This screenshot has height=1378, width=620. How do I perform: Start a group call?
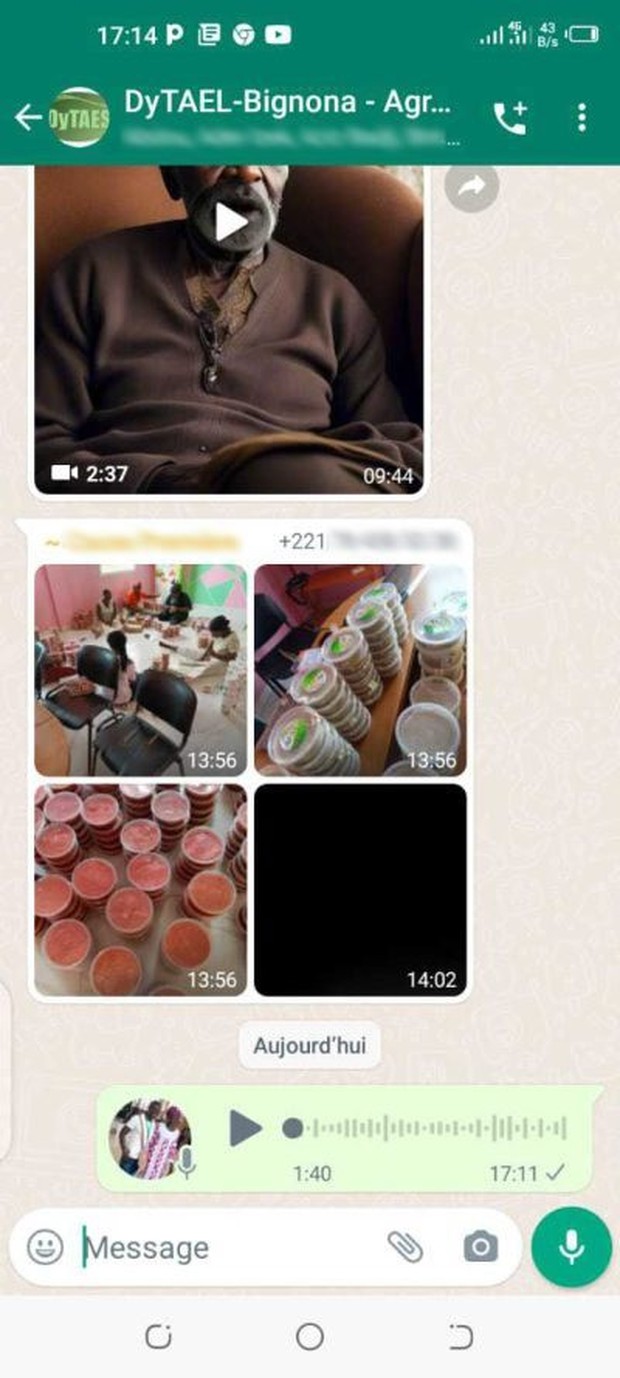click(x=509, y=119)
